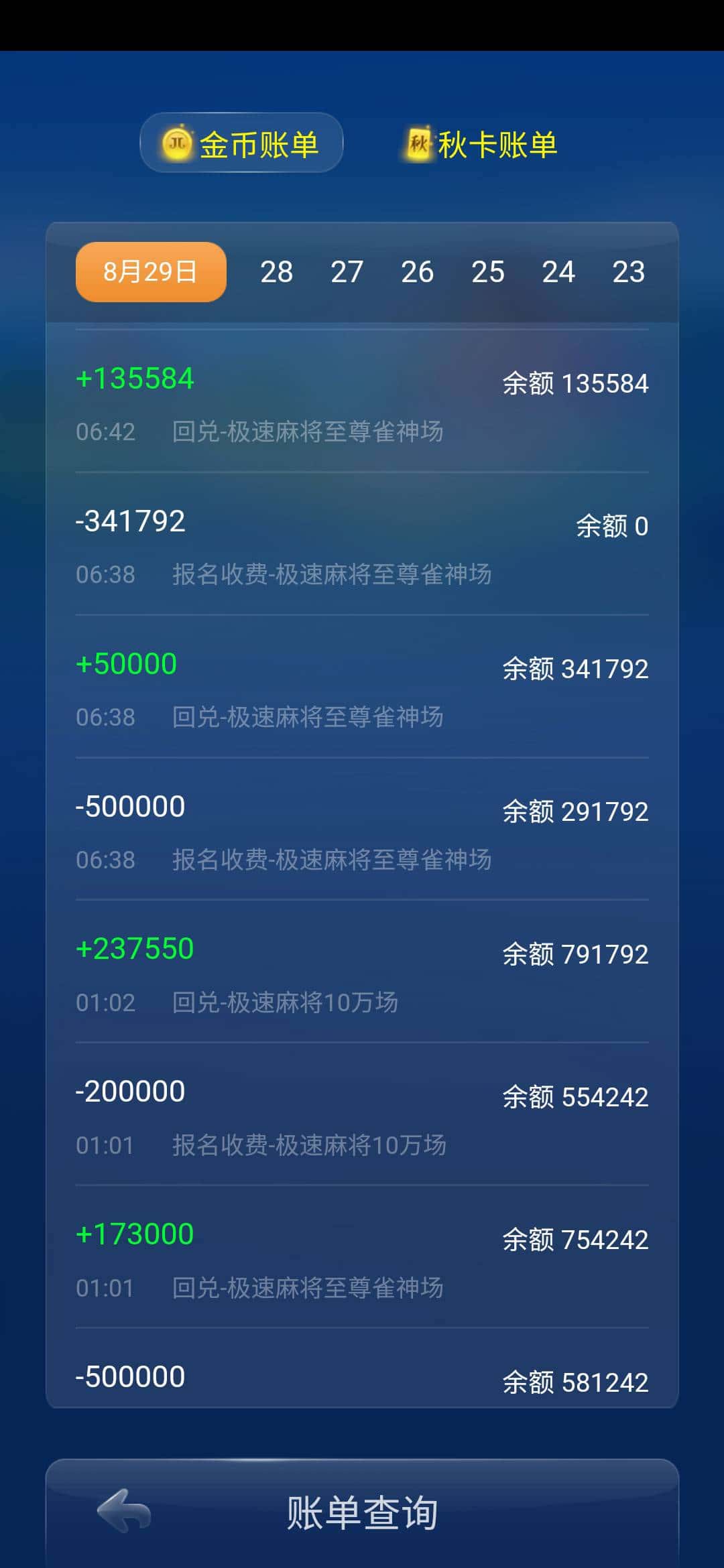Viewport: 724px width, 1568px height.
Task: Open the -341792 报名收费 entry at 06:38
Action: [362, 546]
